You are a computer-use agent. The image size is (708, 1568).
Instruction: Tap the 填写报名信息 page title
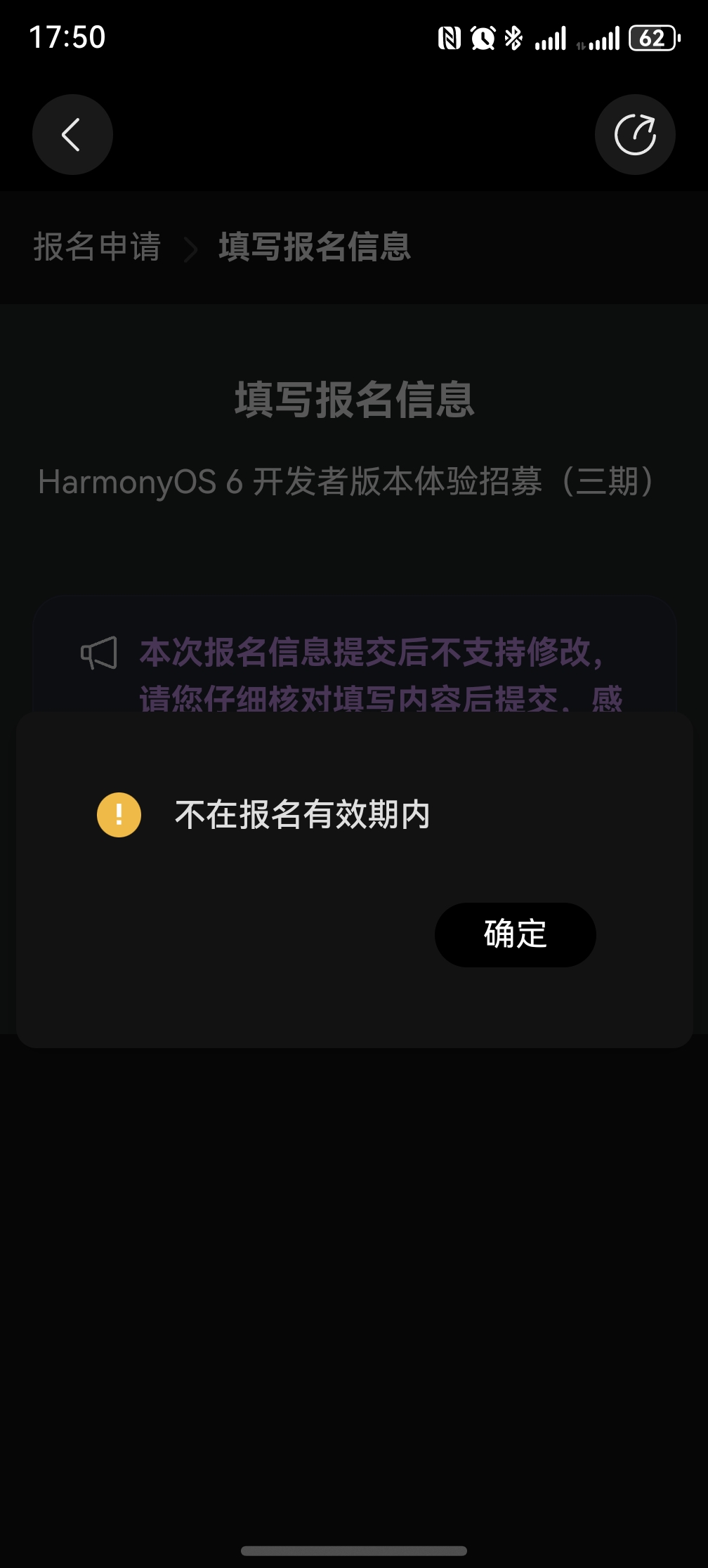(353, 399)
